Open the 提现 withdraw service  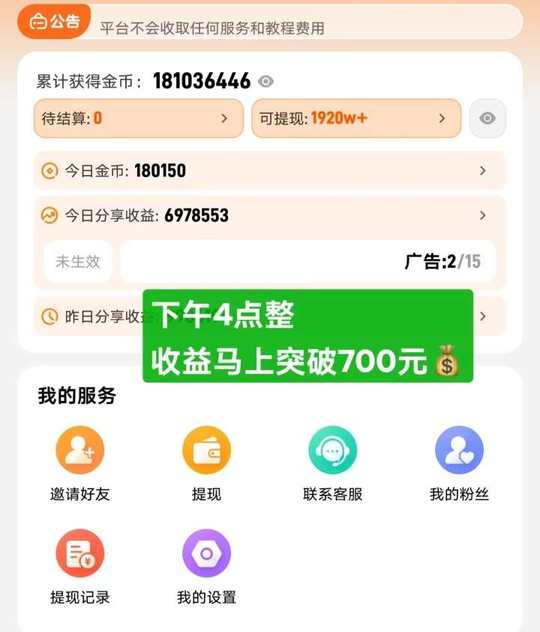tap(206, 464)
